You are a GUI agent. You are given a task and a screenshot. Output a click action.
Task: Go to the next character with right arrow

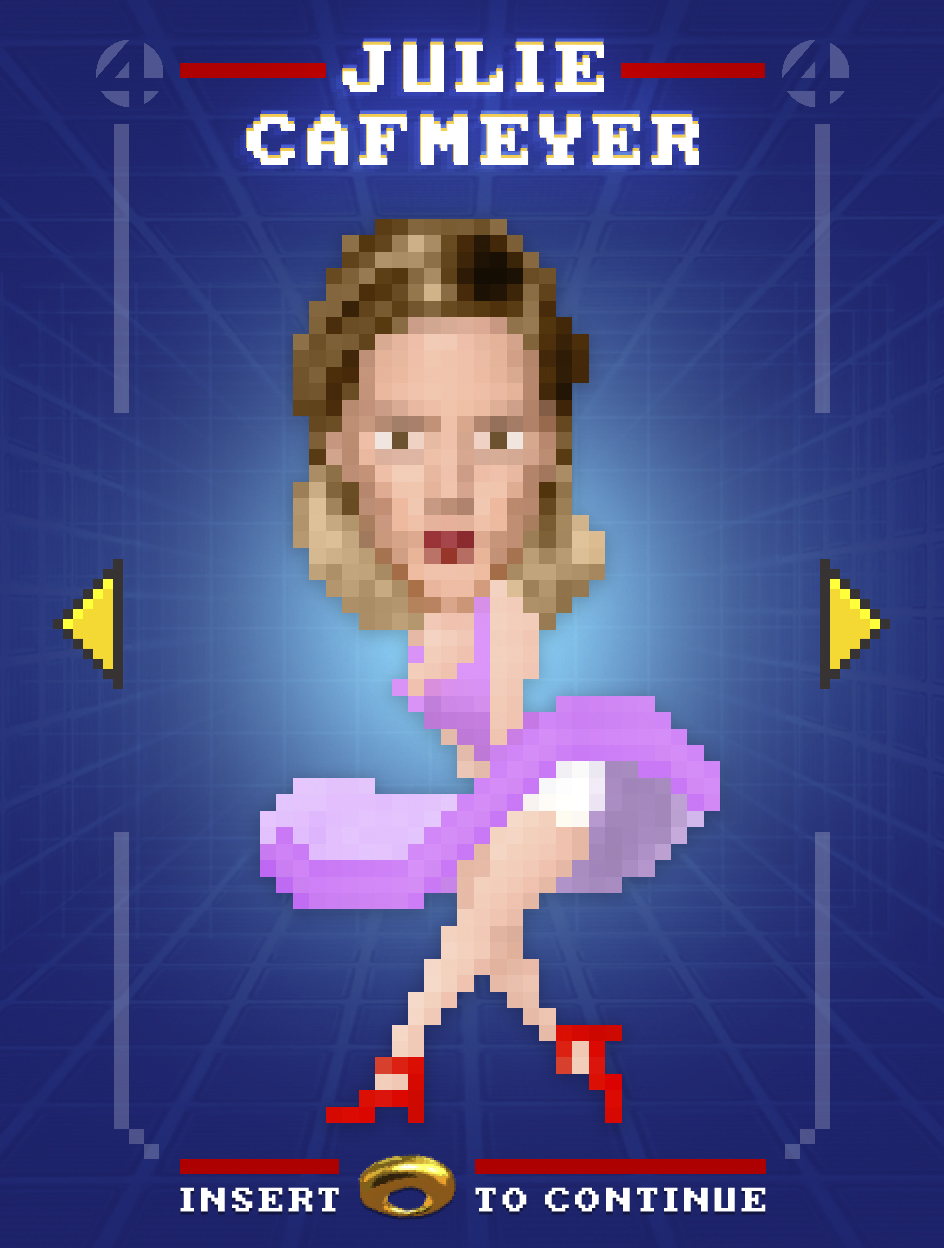click(850, 624)
